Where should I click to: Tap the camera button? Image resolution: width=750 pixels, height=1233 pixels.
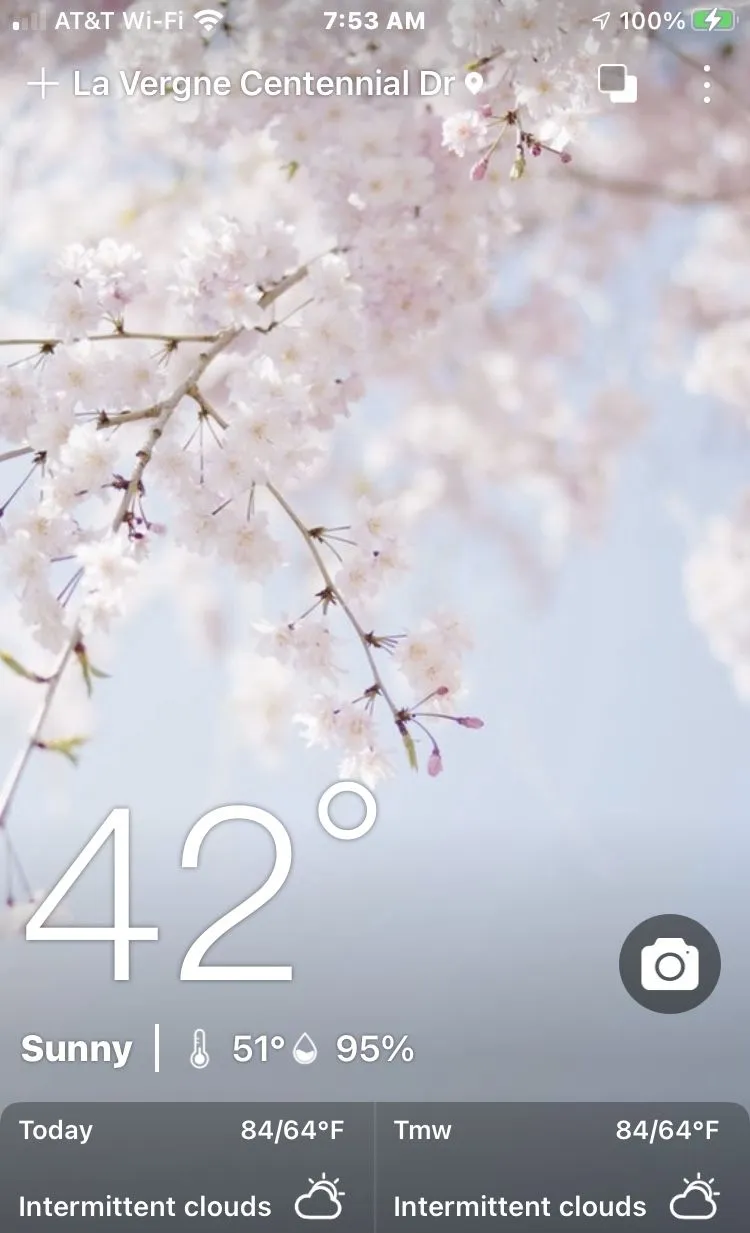pos(669,964)
